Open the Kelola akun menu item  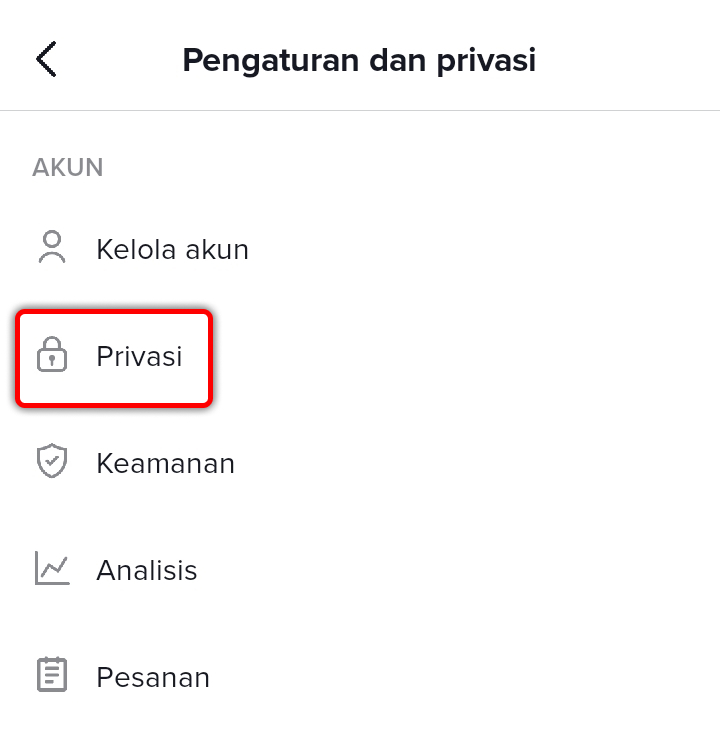point(172,249)
